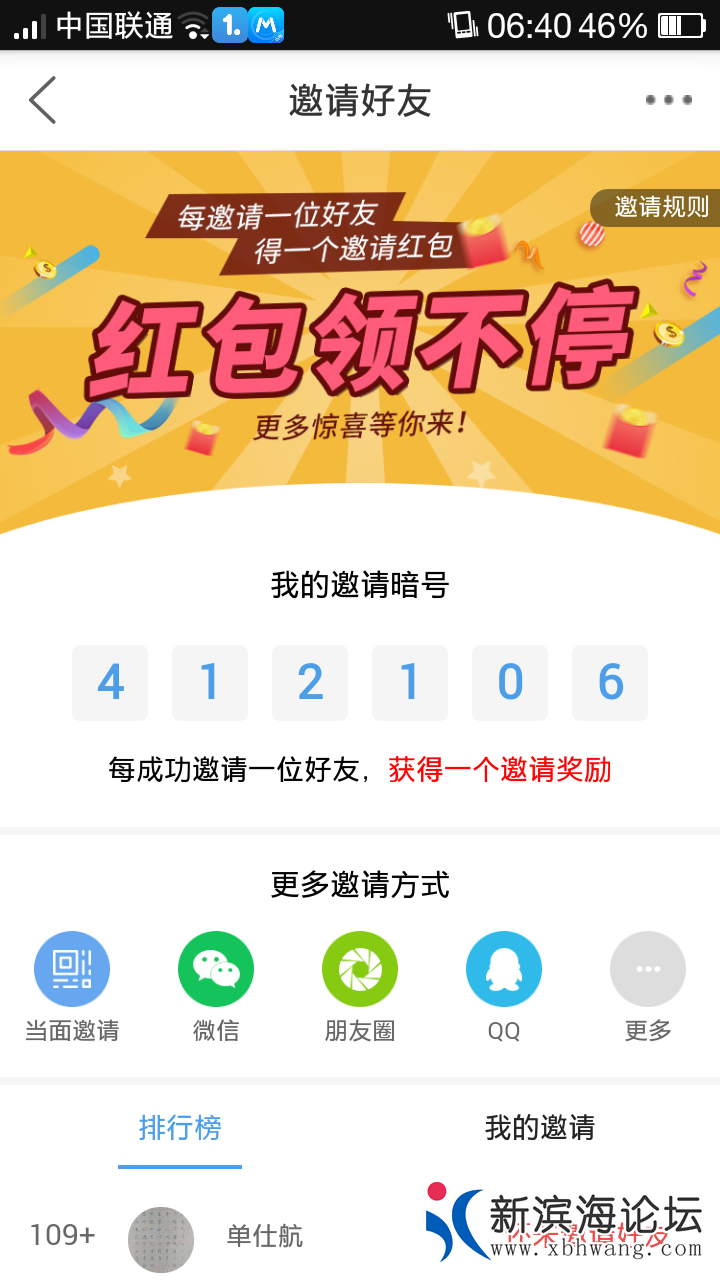Image resolution: width=720 pixels, height=1280 pixels.
Task: Switch to the 我的邀请 tab
Action: 540,1127
